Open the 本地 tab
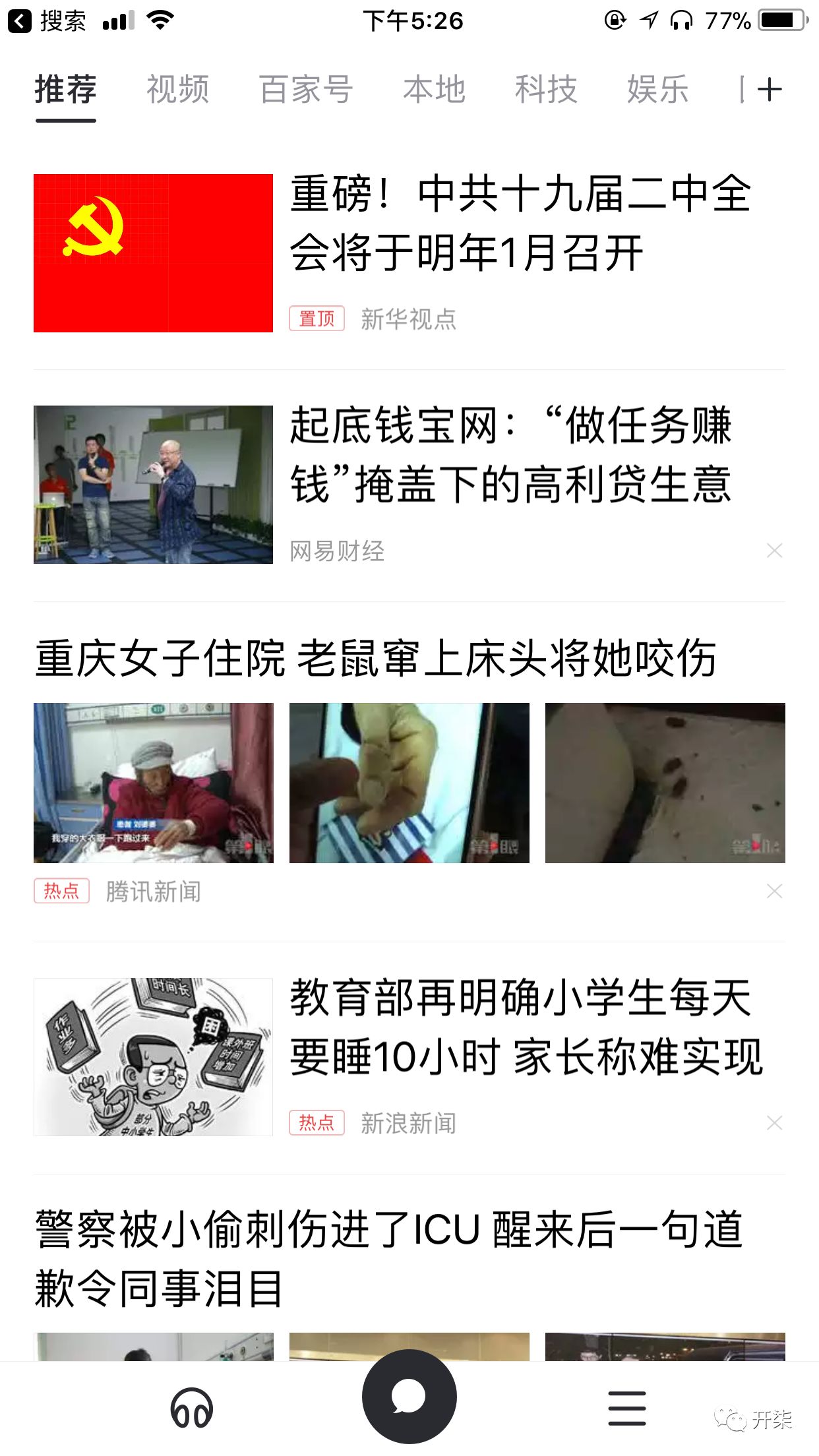This screenshot has height=1456, width=819. tap(434, 90)
